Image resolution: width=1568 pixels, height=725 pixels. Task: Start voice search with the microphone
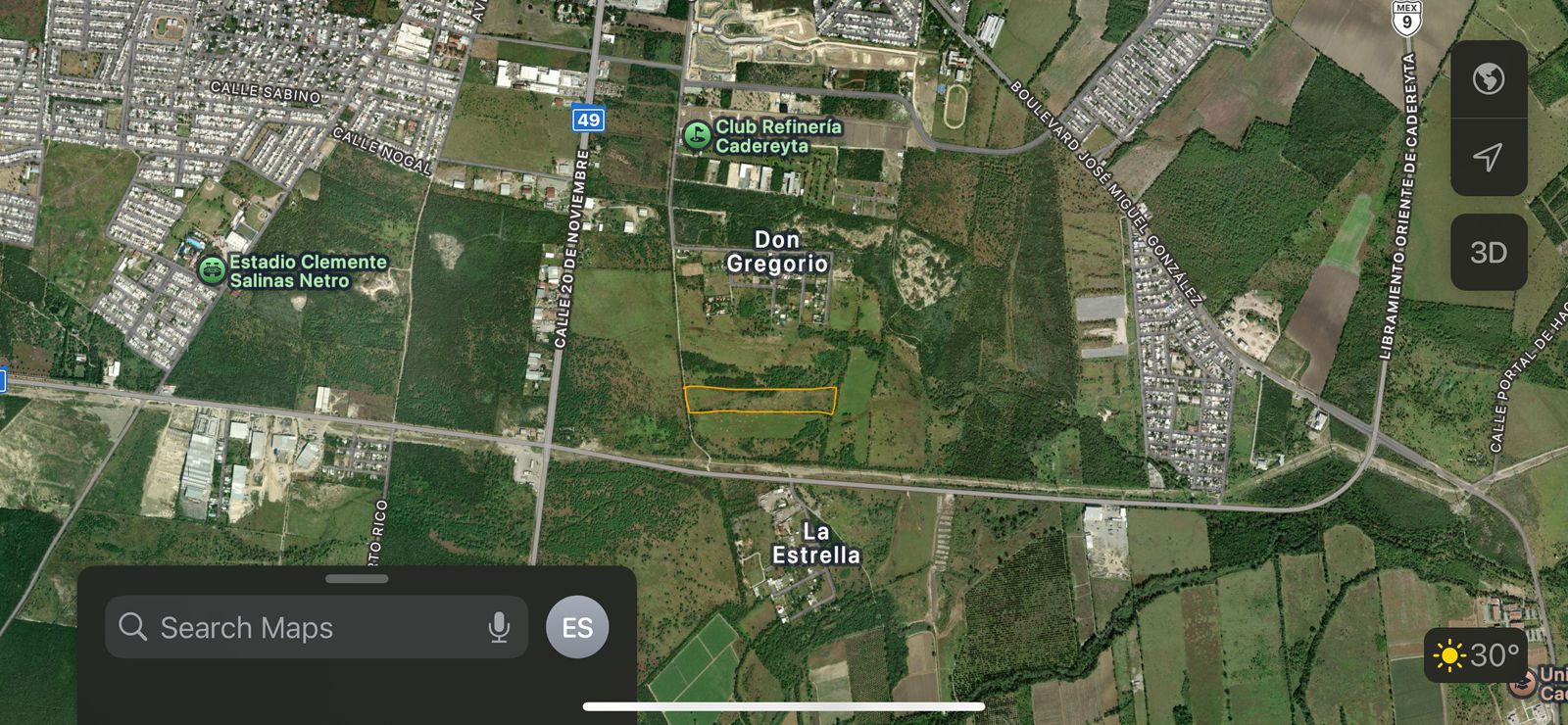click(x=499, y=627)
